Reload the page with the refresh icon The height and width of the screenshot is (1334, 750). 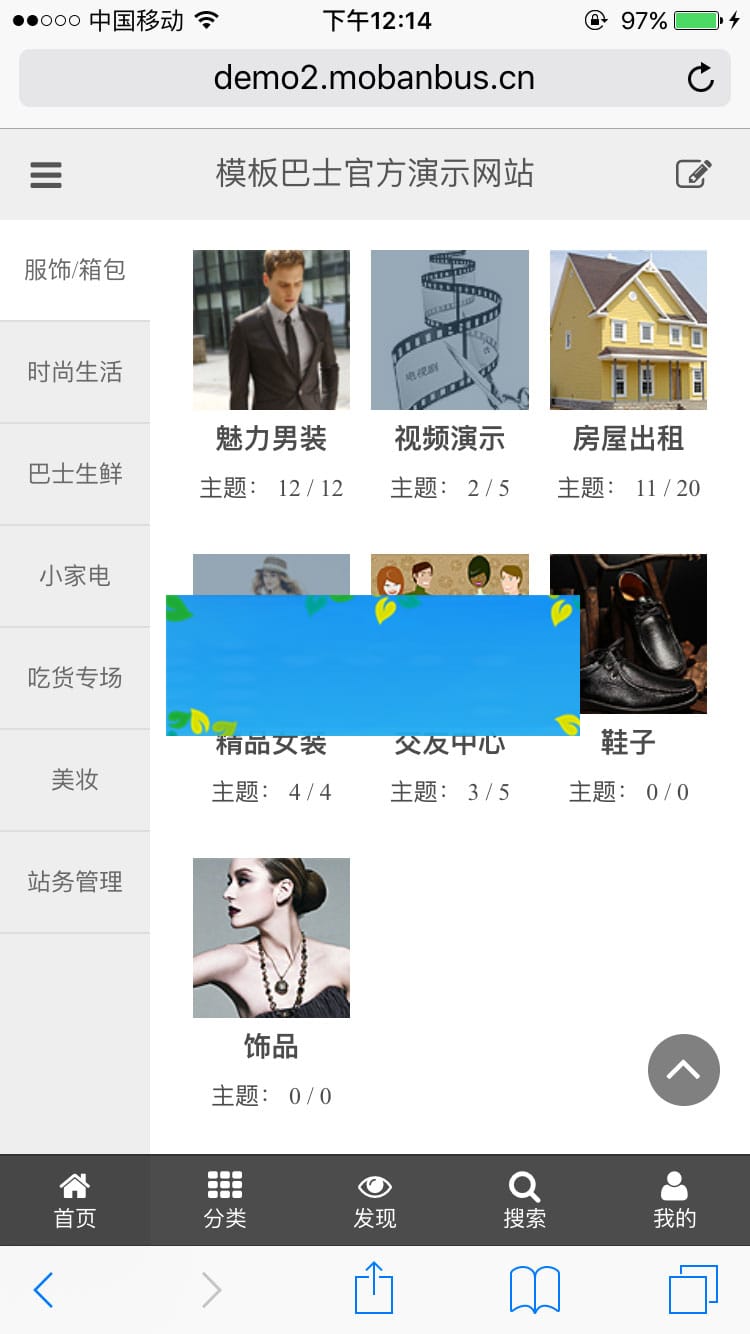707,77
